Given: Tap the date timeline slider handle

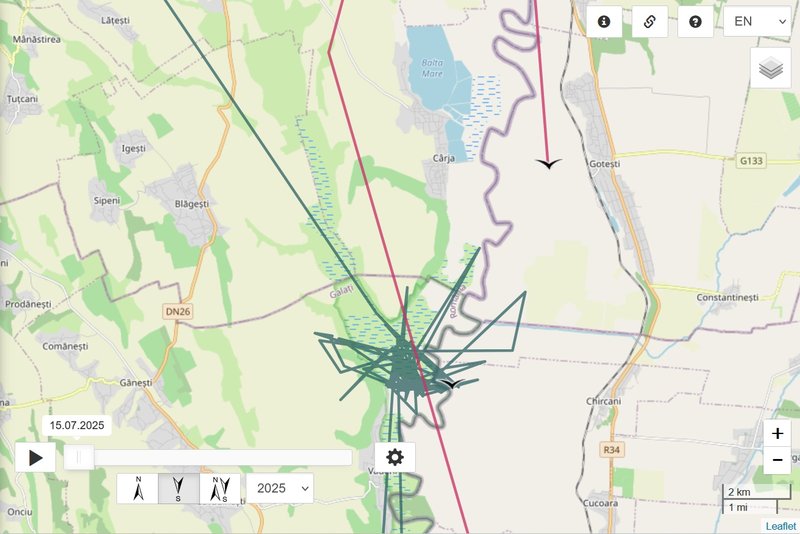Looking at the screenshot, I should (79, 458).
